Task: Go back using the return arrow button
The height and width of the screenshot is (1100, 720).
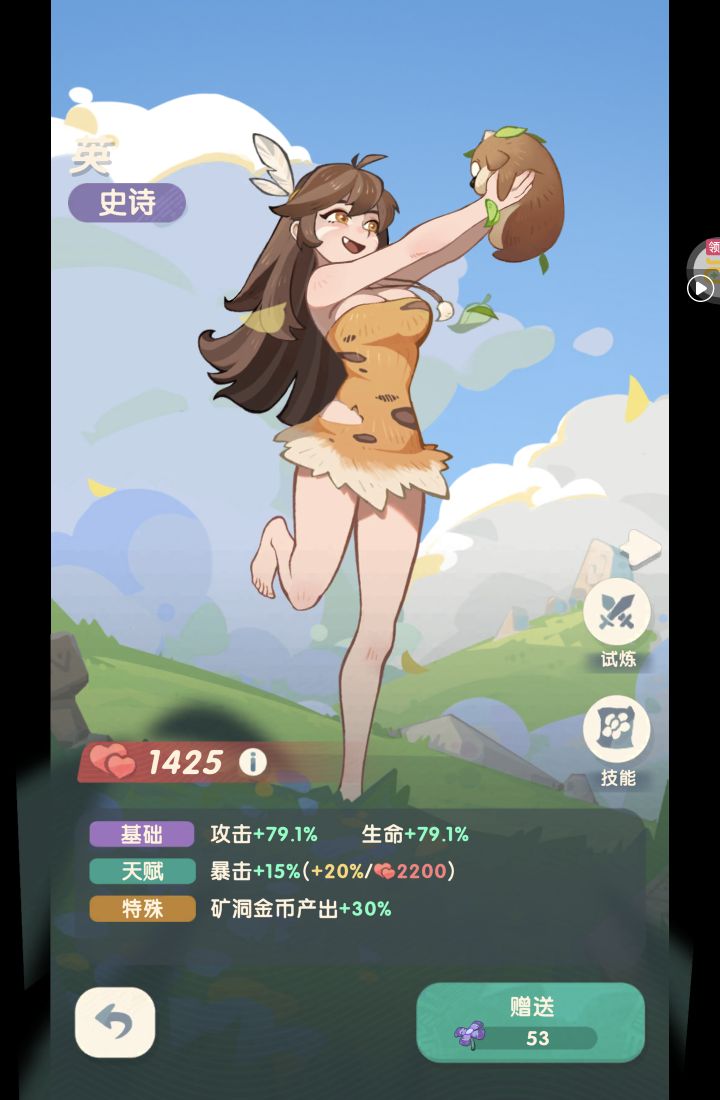Action: coord(115,1022)
